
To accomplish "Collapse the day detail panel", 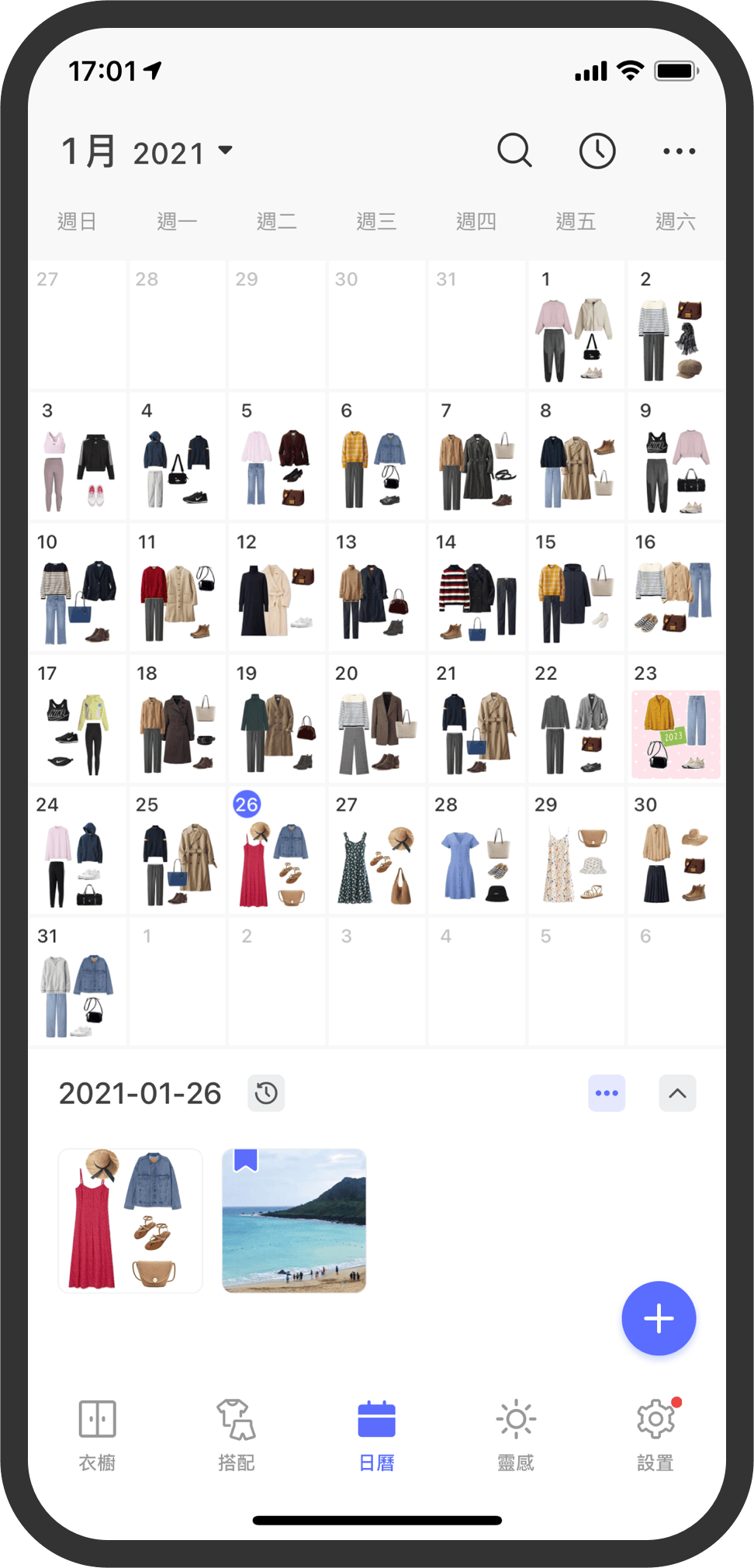I will click(x=677, y=1093).
